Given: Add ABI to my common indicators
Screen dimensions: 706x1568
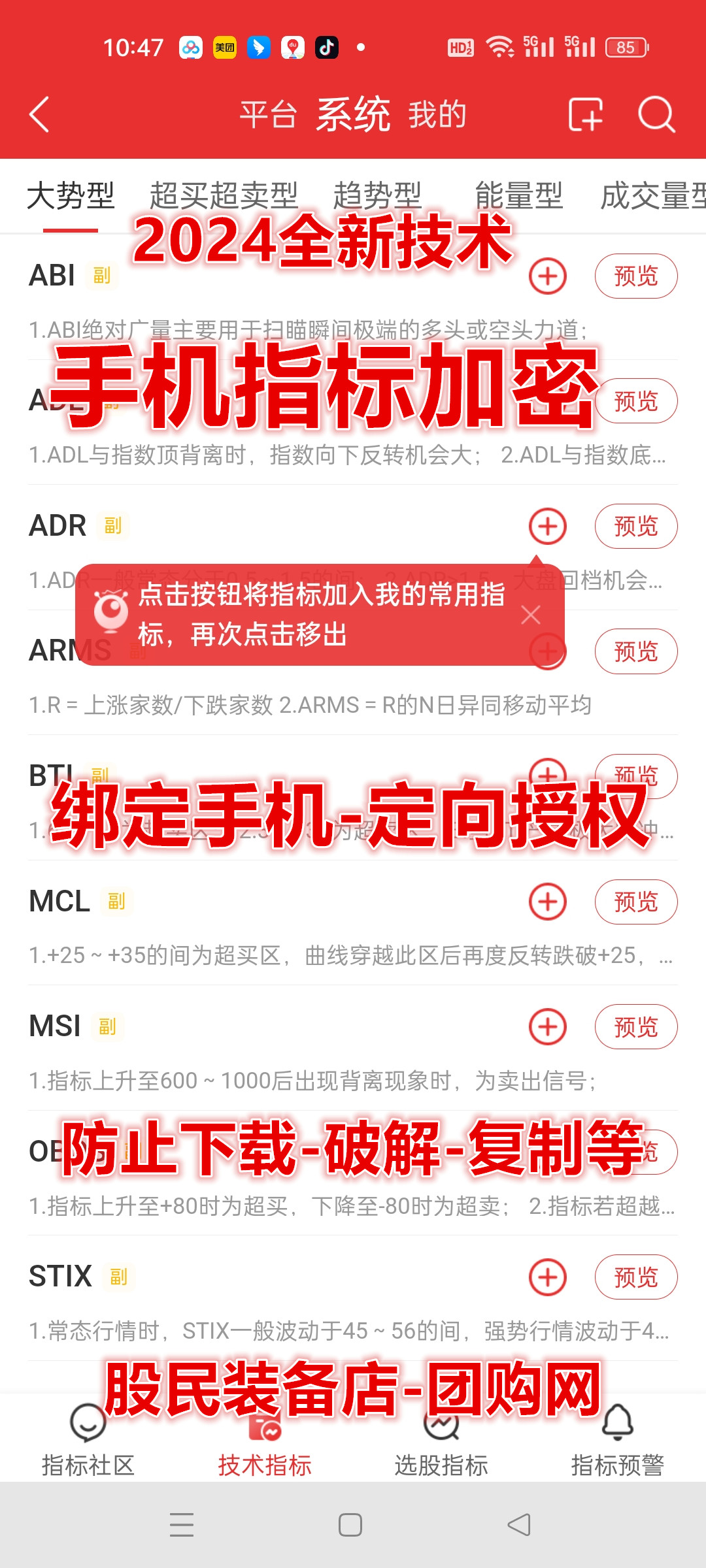Looking at the screenshot, I should (548, 276).
